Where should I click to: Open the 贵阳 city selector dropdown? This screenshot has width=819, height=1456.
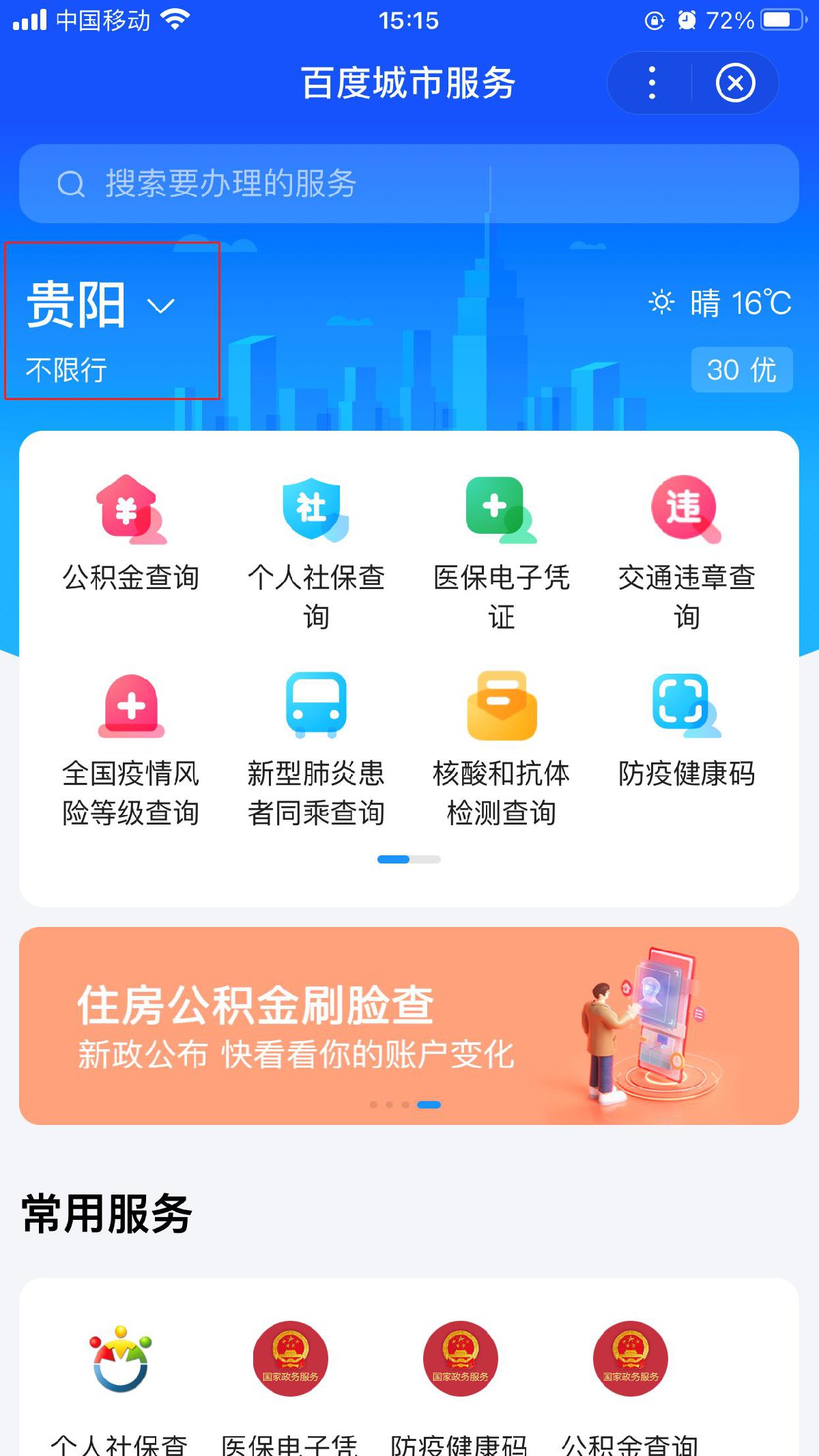tap(102, 306)
